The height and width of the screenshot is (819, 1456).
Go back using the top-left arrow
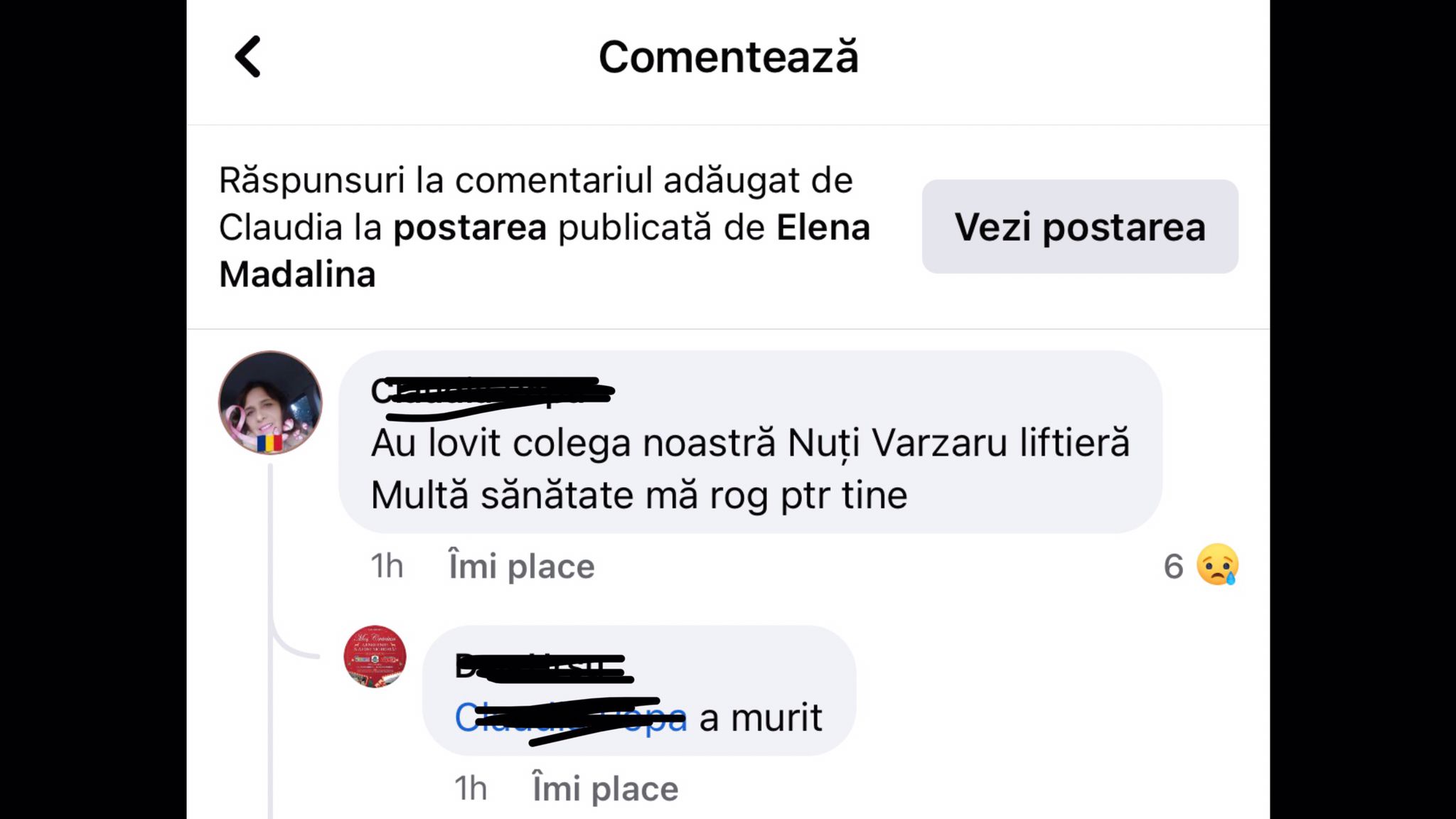point(248,57)
